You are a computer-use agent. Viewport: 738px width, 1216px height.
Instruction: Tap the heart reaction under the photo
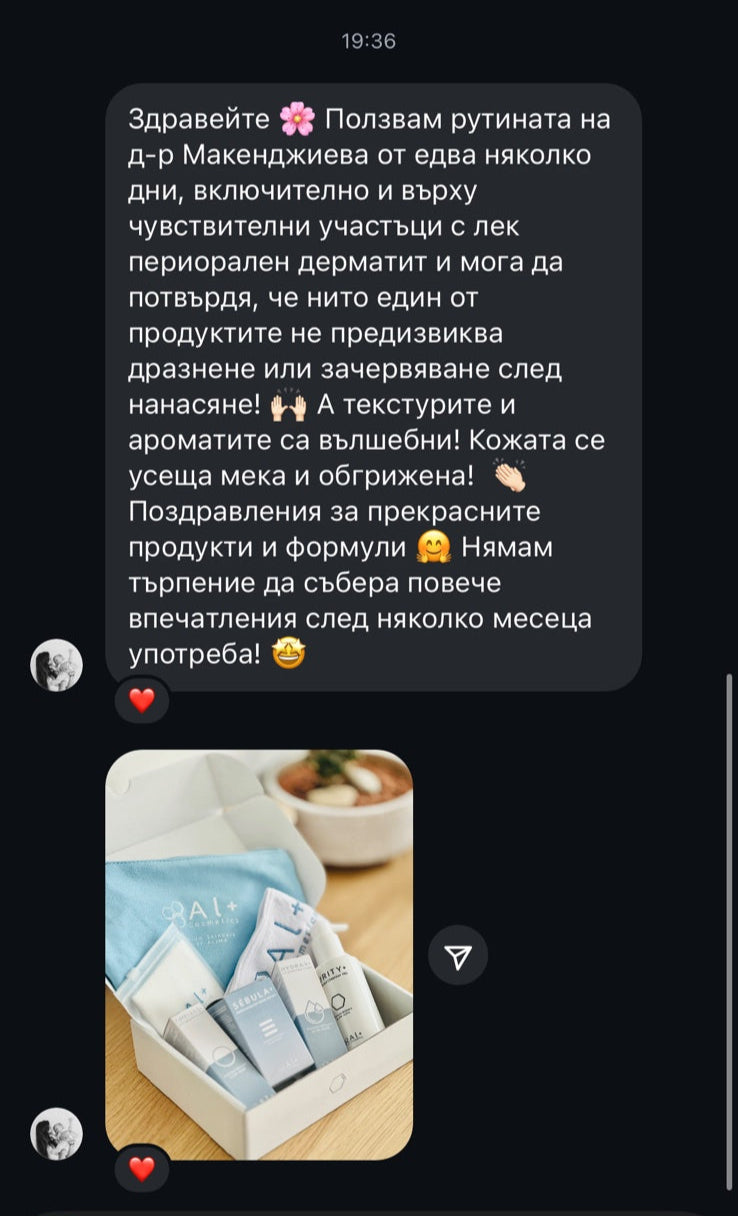(142, 1168)
